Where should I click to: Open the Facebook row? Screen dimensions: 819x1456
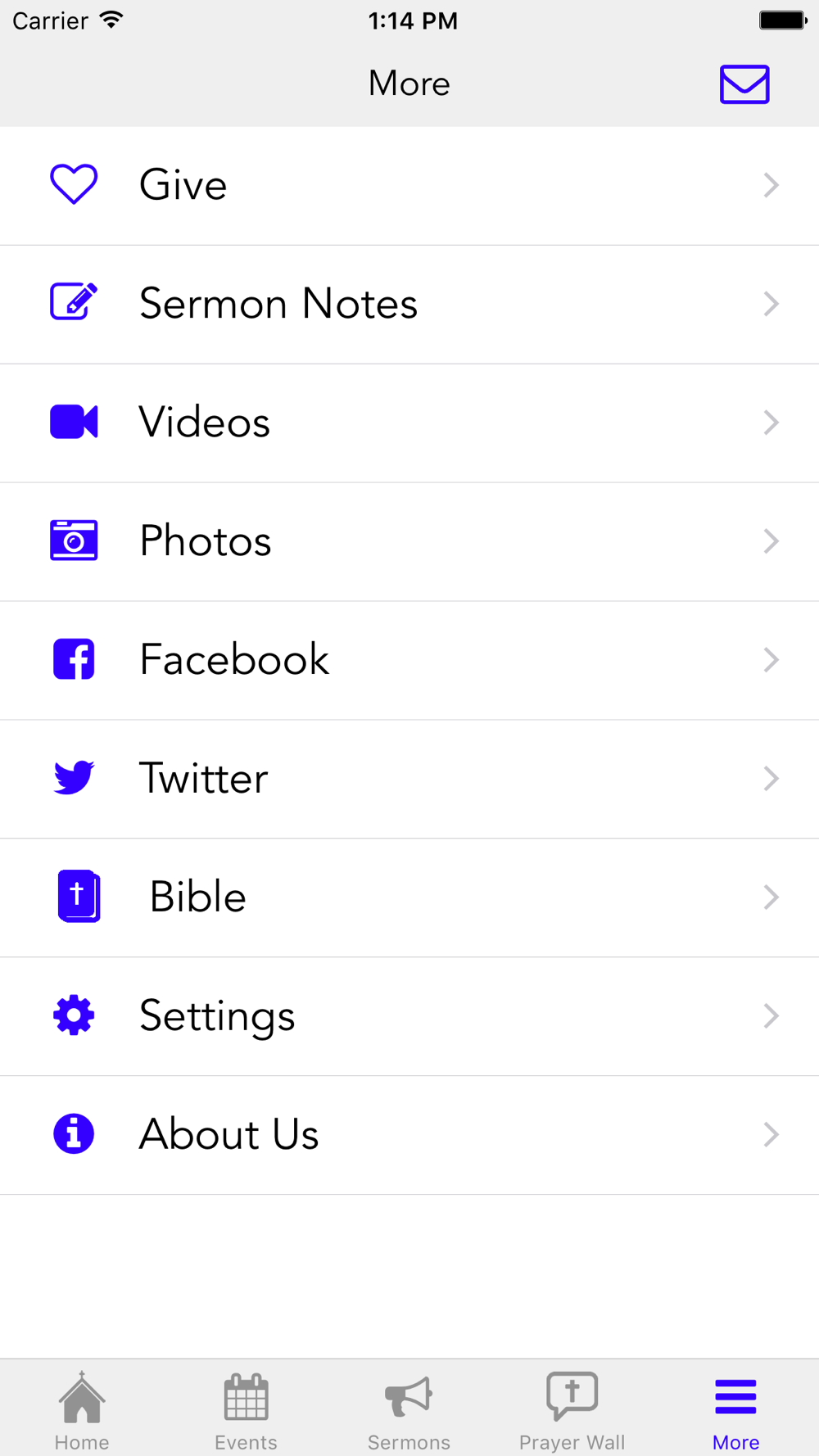coord(409,660)
